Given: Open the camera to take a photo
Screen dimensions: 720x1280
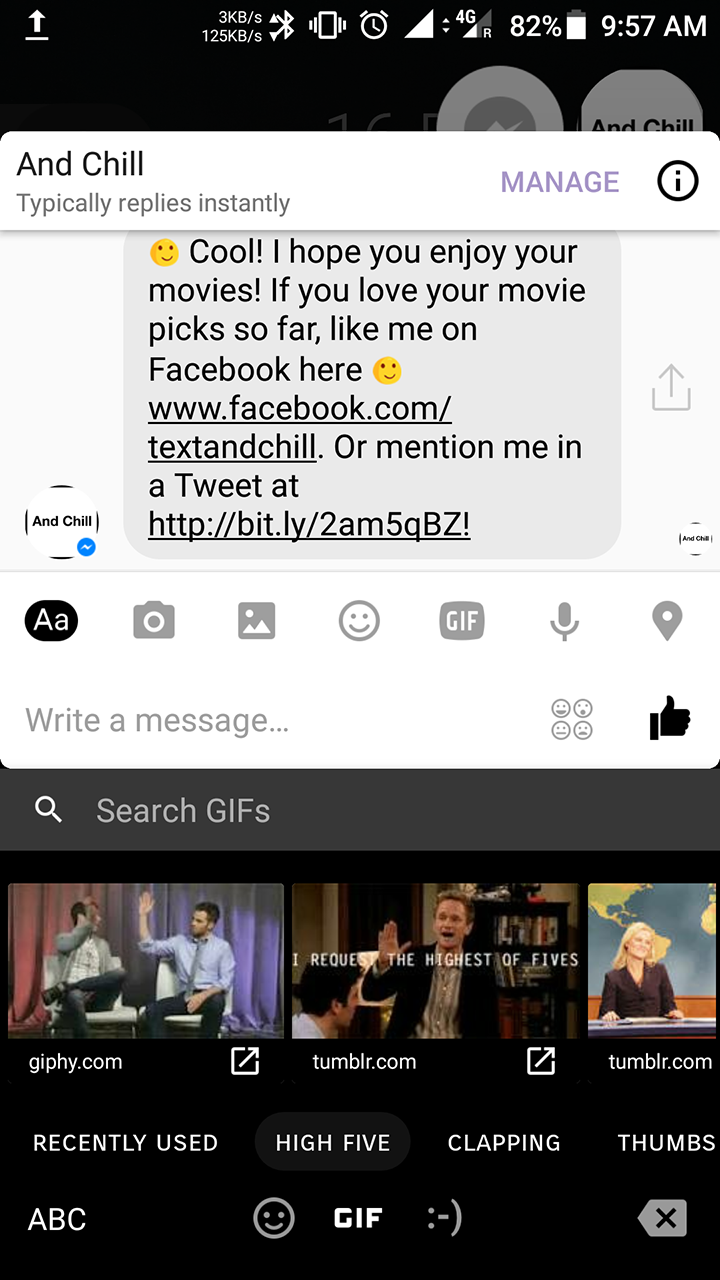Looking at the screenshot, I should click(154, 620).
